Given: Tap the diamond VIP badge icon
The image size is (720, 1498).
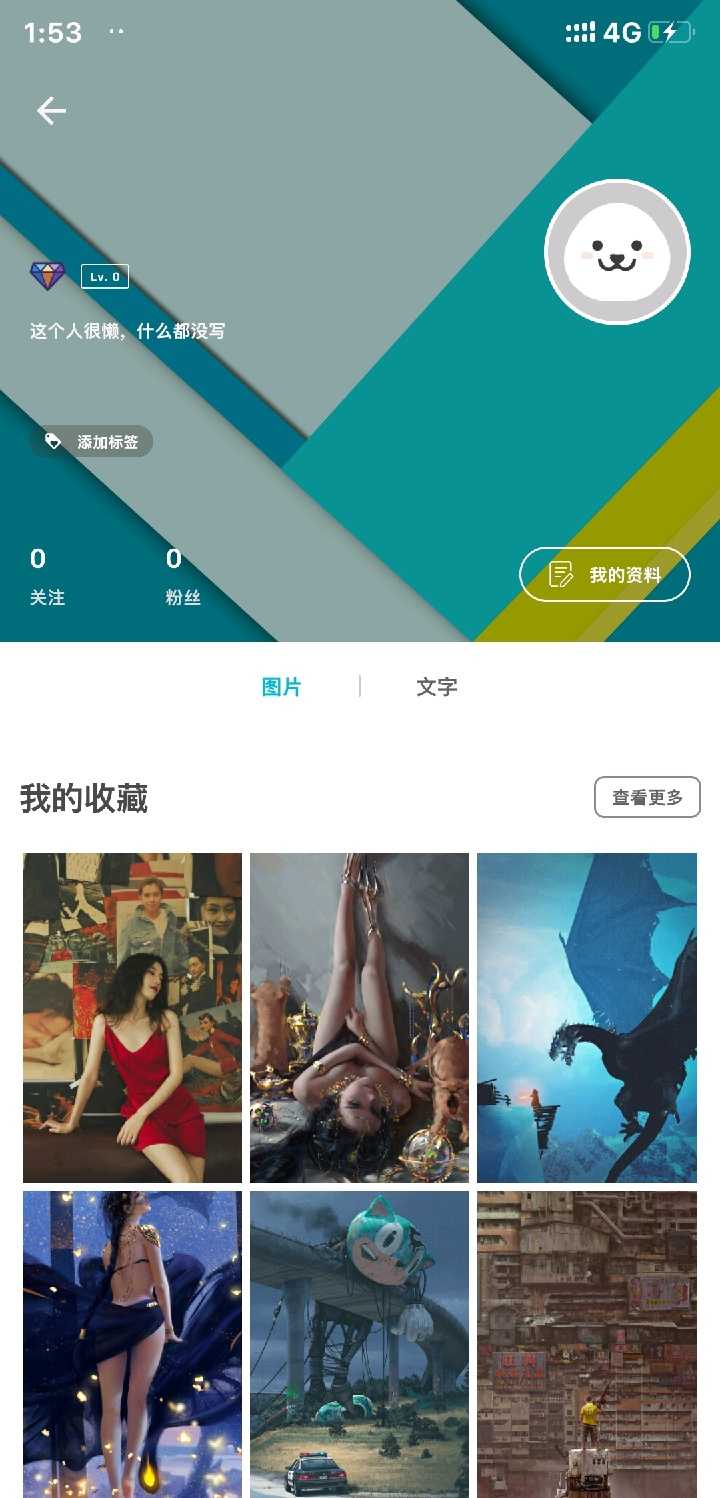Looking at the screenshot, I should [47, 276].
